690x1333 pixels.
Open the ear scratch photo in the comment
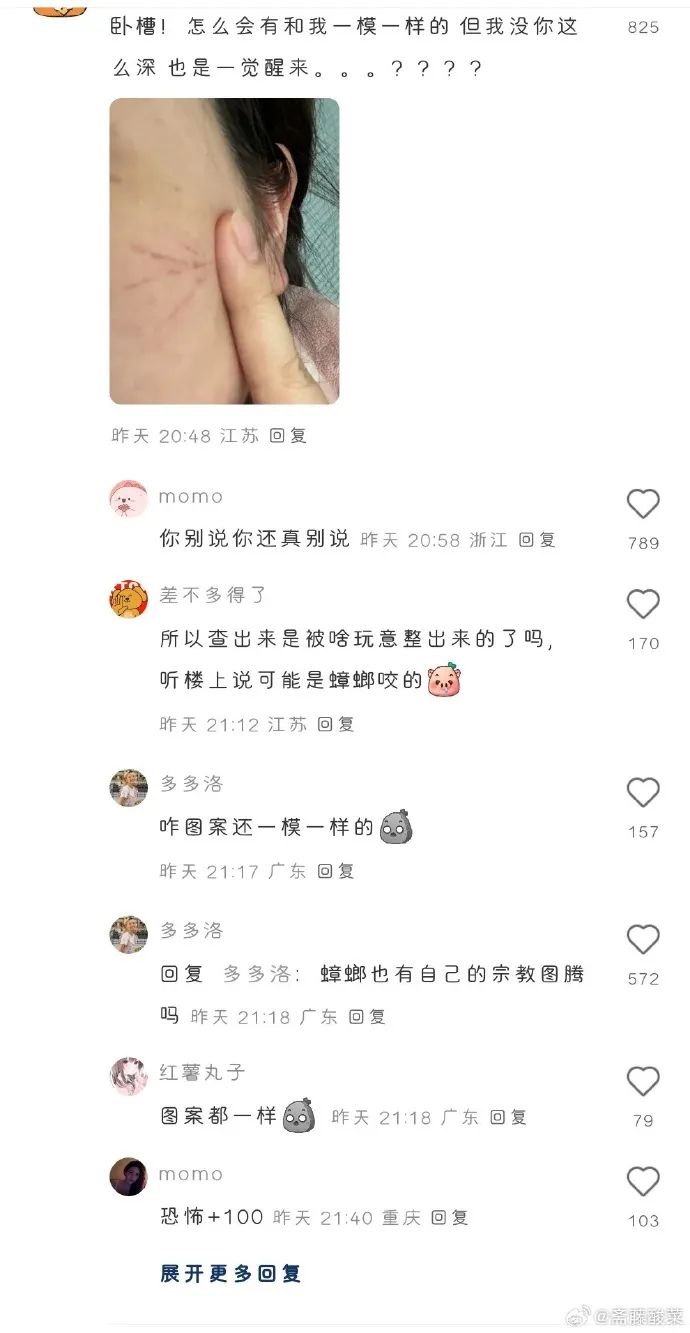(x=224, y=251)
